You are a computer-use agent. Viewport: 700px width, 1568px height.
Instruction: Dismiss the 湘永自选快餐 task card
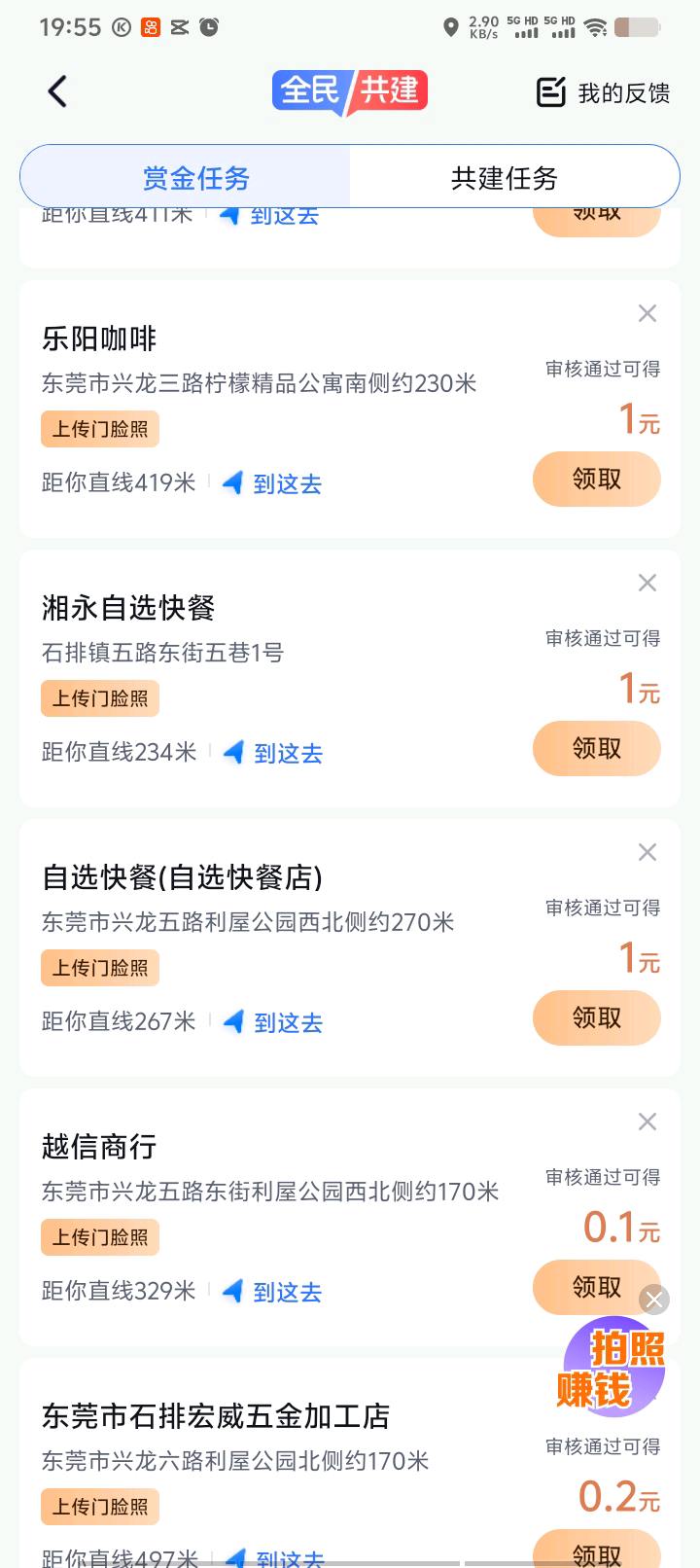click(647, 583)
